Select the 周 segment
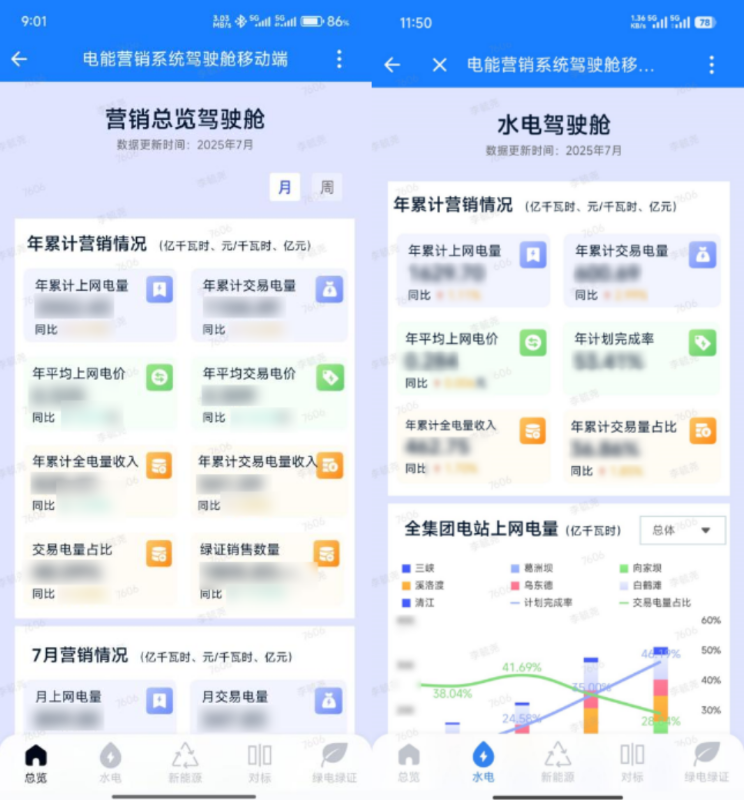This screenshot has width=744, height=800. (x=326, y=187)
